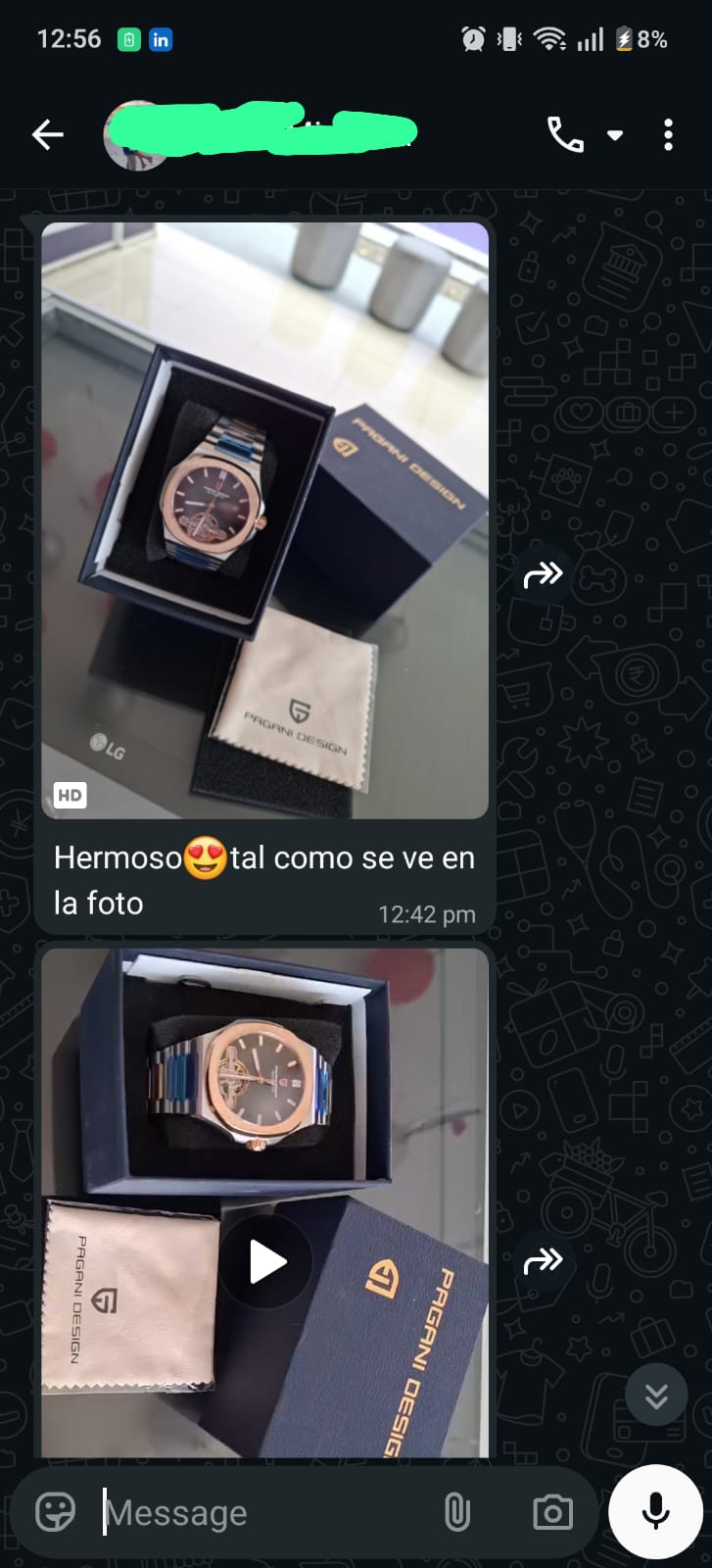
Task: Expand the call options dropdown arrow
Action: [615, 135]
